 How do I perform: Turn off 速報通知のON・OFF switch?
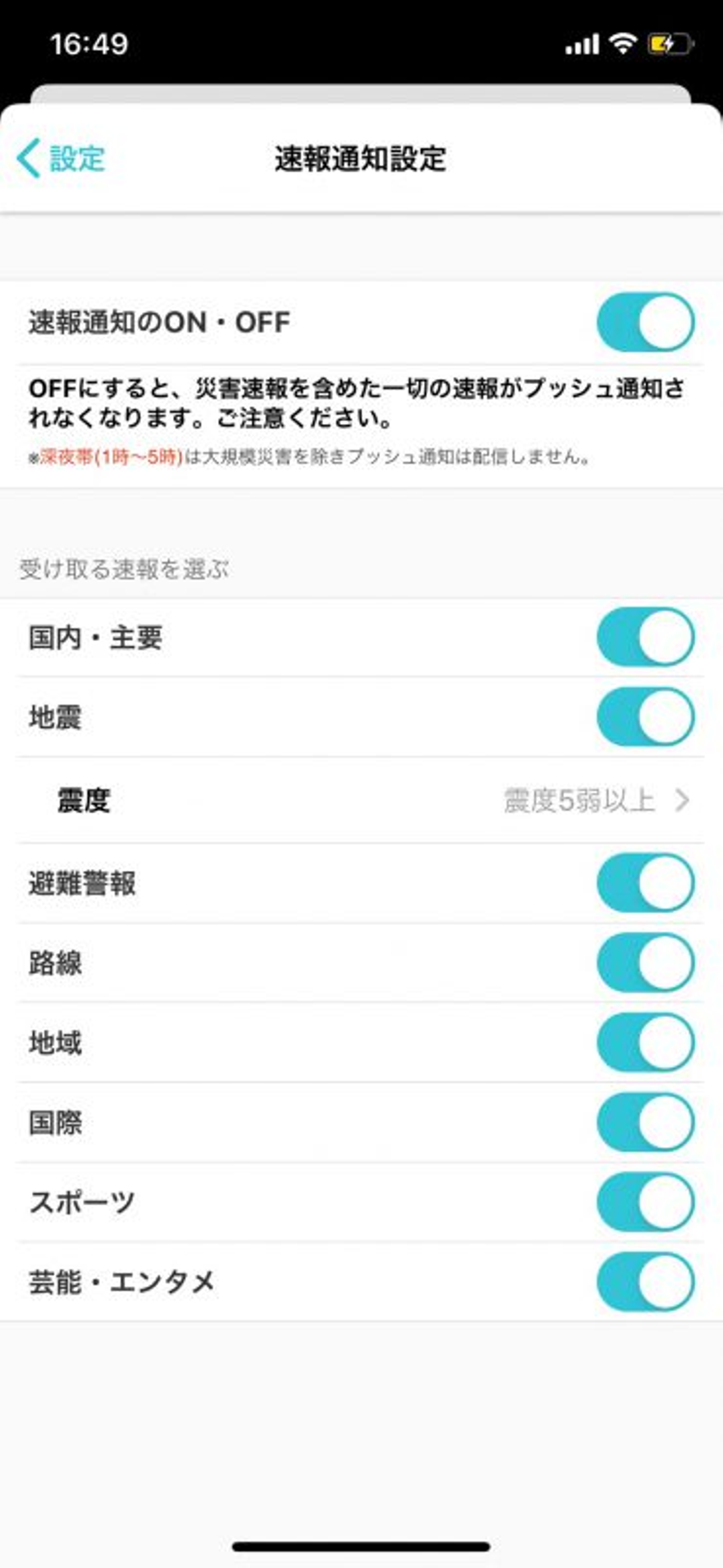tap(645, 322)
